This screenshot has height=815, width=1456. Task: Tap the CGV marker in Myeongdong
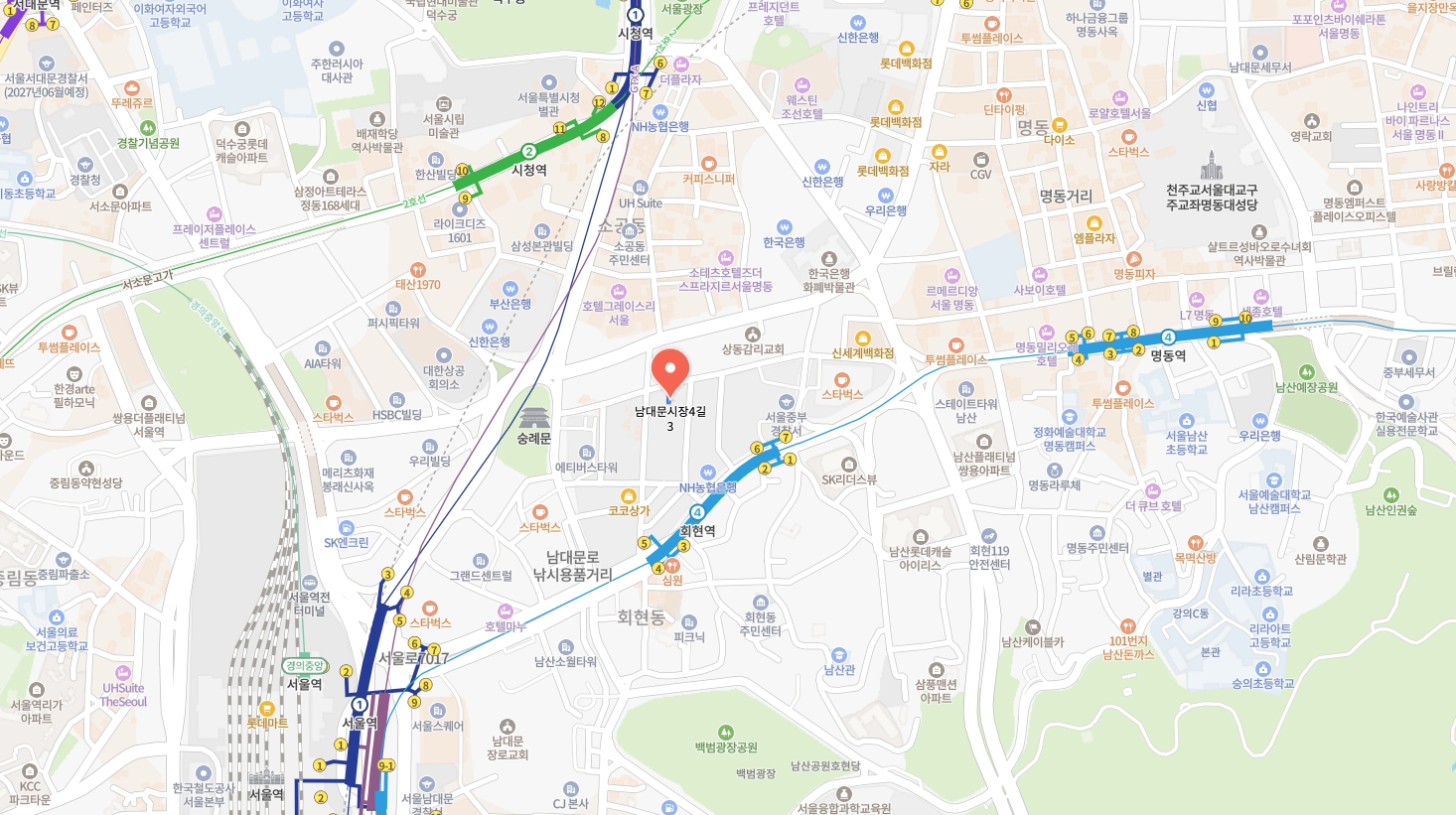point(981,160)
